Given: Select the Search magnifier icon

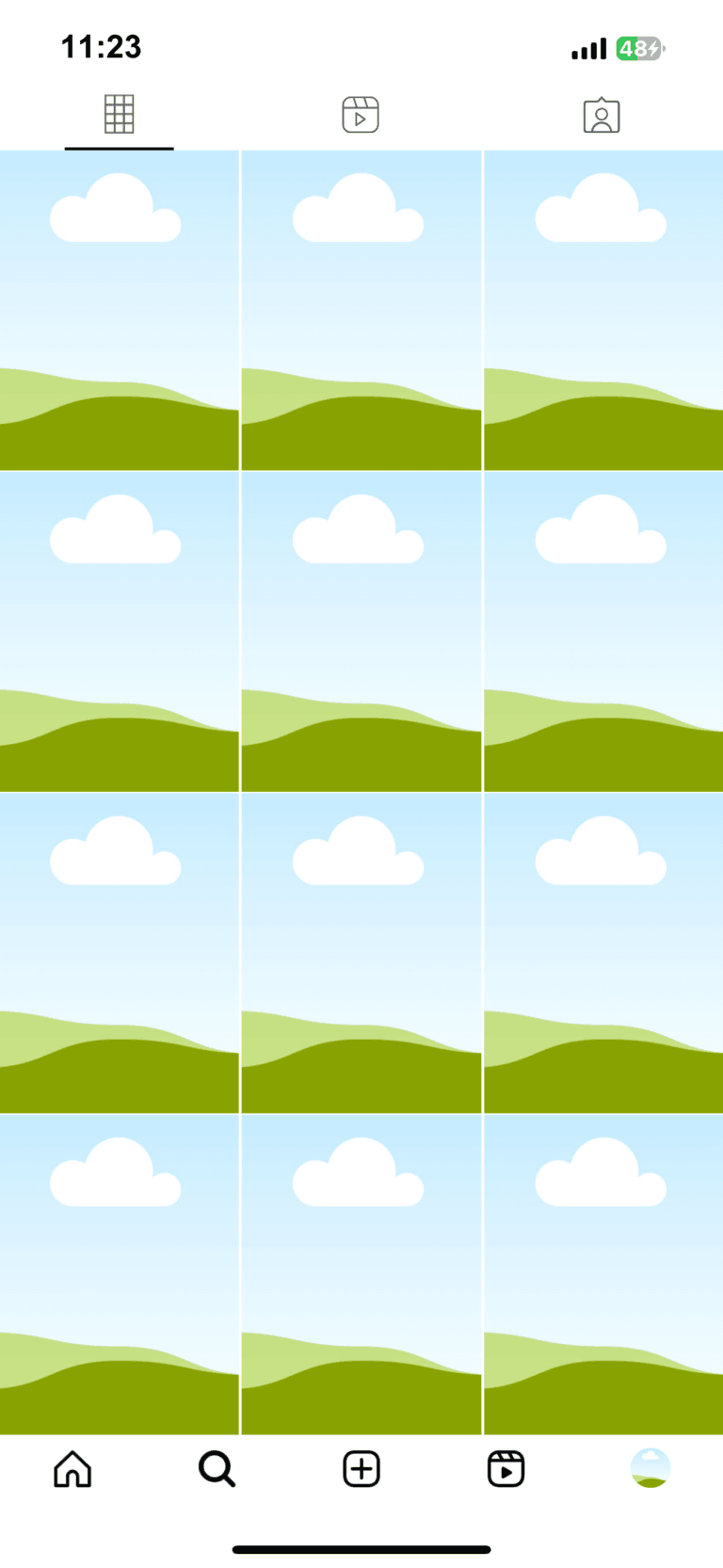Looking at the screenshot, I should pyautogui.click(x=217, y=1468).
